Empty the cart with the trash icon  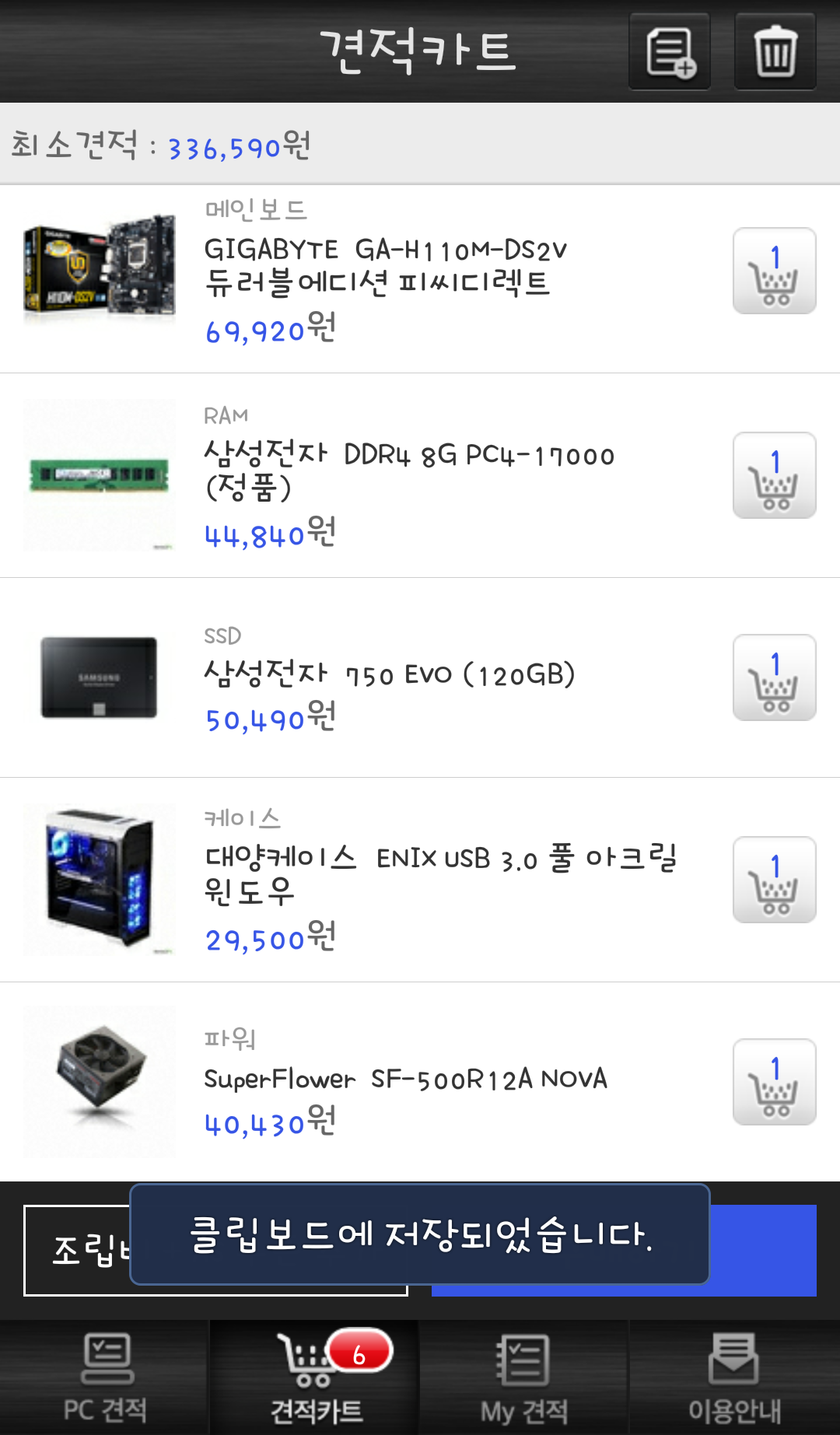click(x=775, y=51)
